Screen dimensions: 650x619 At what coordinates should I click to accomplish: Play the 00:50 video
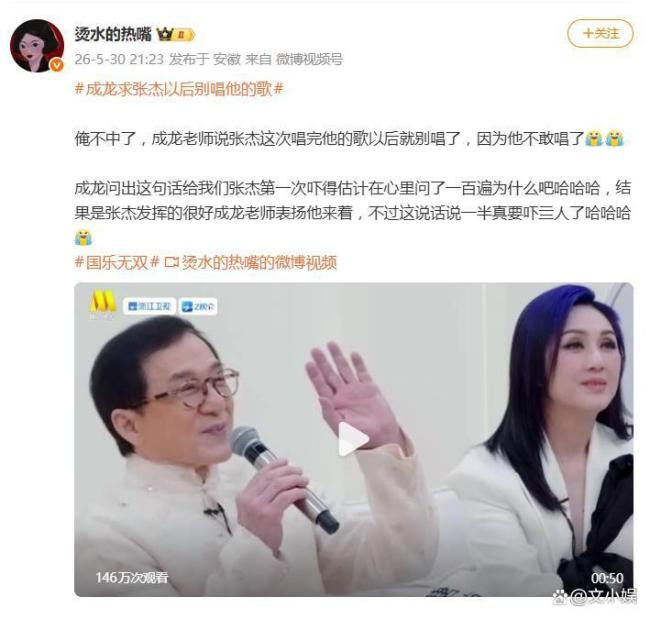[353, 439]
